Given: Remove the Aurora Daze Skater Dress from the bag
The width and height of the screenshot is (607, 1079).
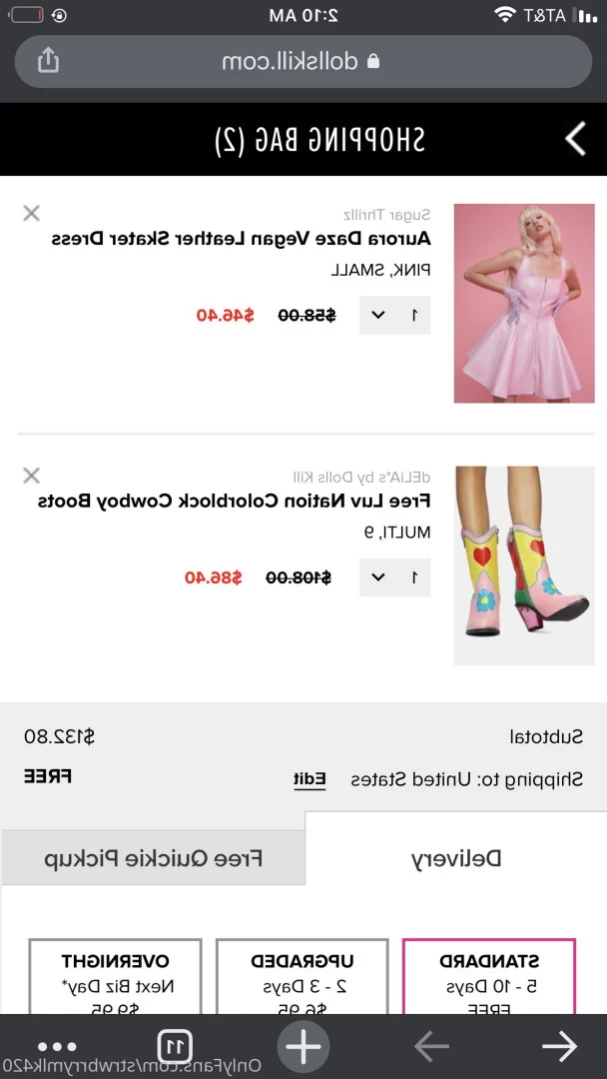Looking at the screenshot, I should (x=32, y=213).
